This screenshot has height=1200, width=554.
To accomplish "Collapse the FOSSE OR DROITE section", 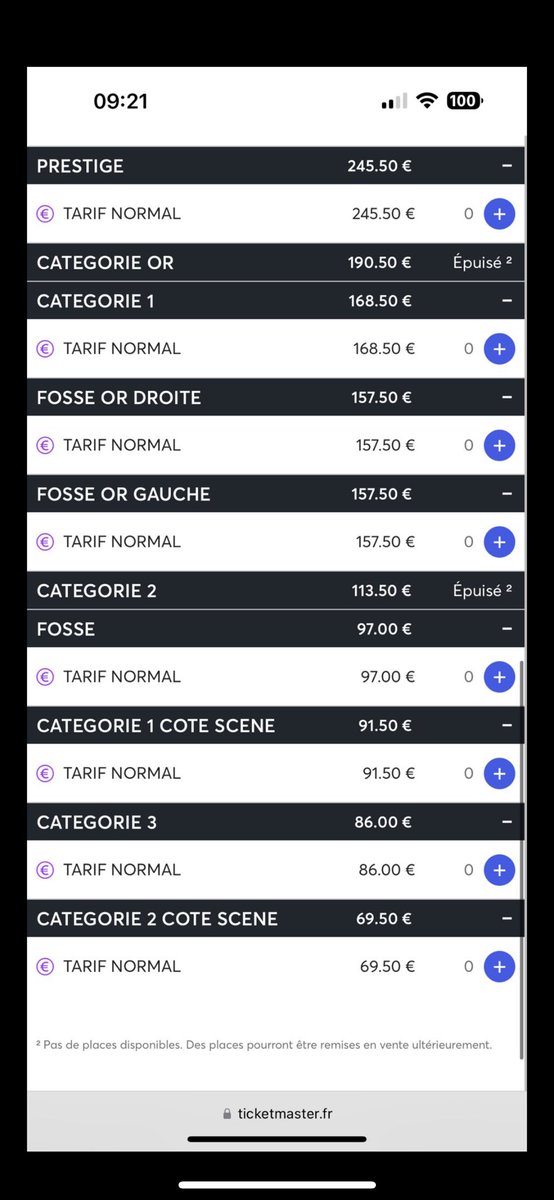I will click(507, 397).
